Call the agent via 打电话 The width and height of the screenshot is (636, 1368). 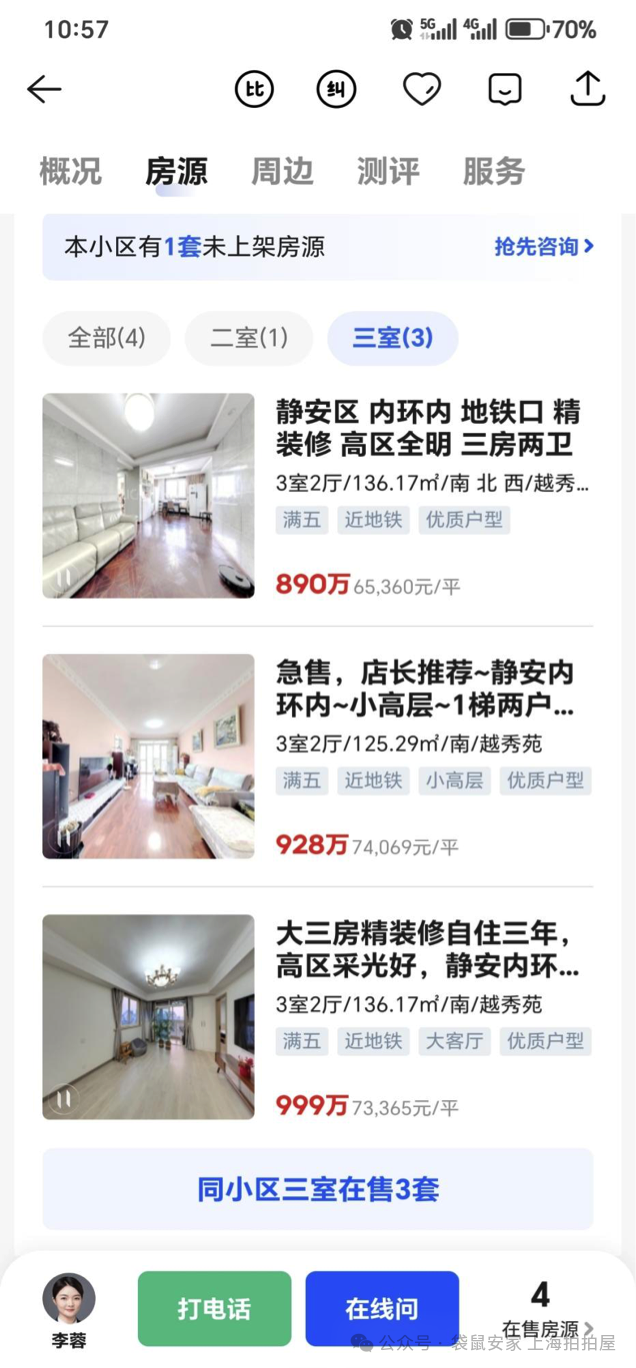[x=214, y=1308]
